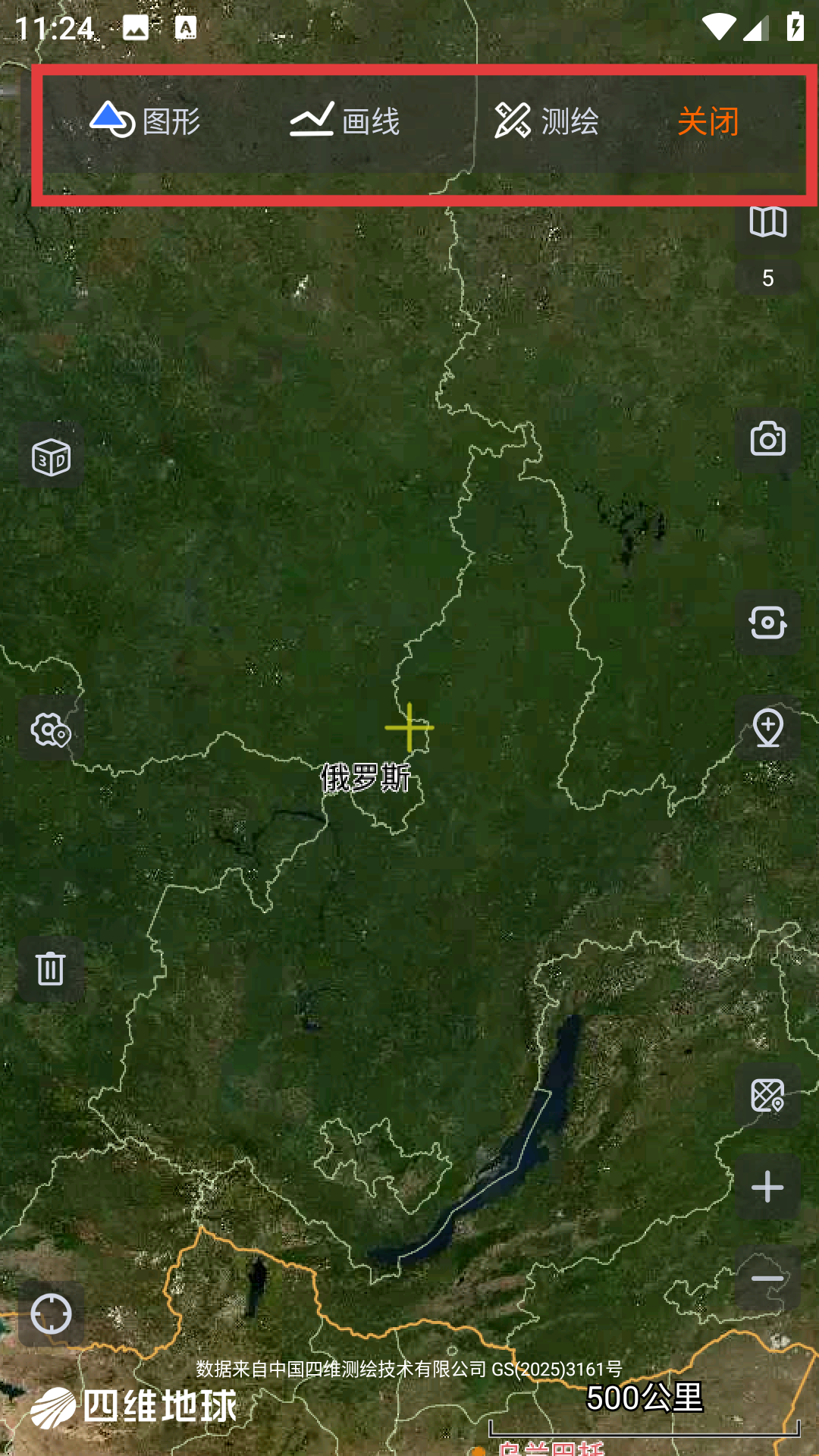The height and width of the screenshot is (1456, 819).
Task: Open the location settings gear
Action: pos(52,730)
